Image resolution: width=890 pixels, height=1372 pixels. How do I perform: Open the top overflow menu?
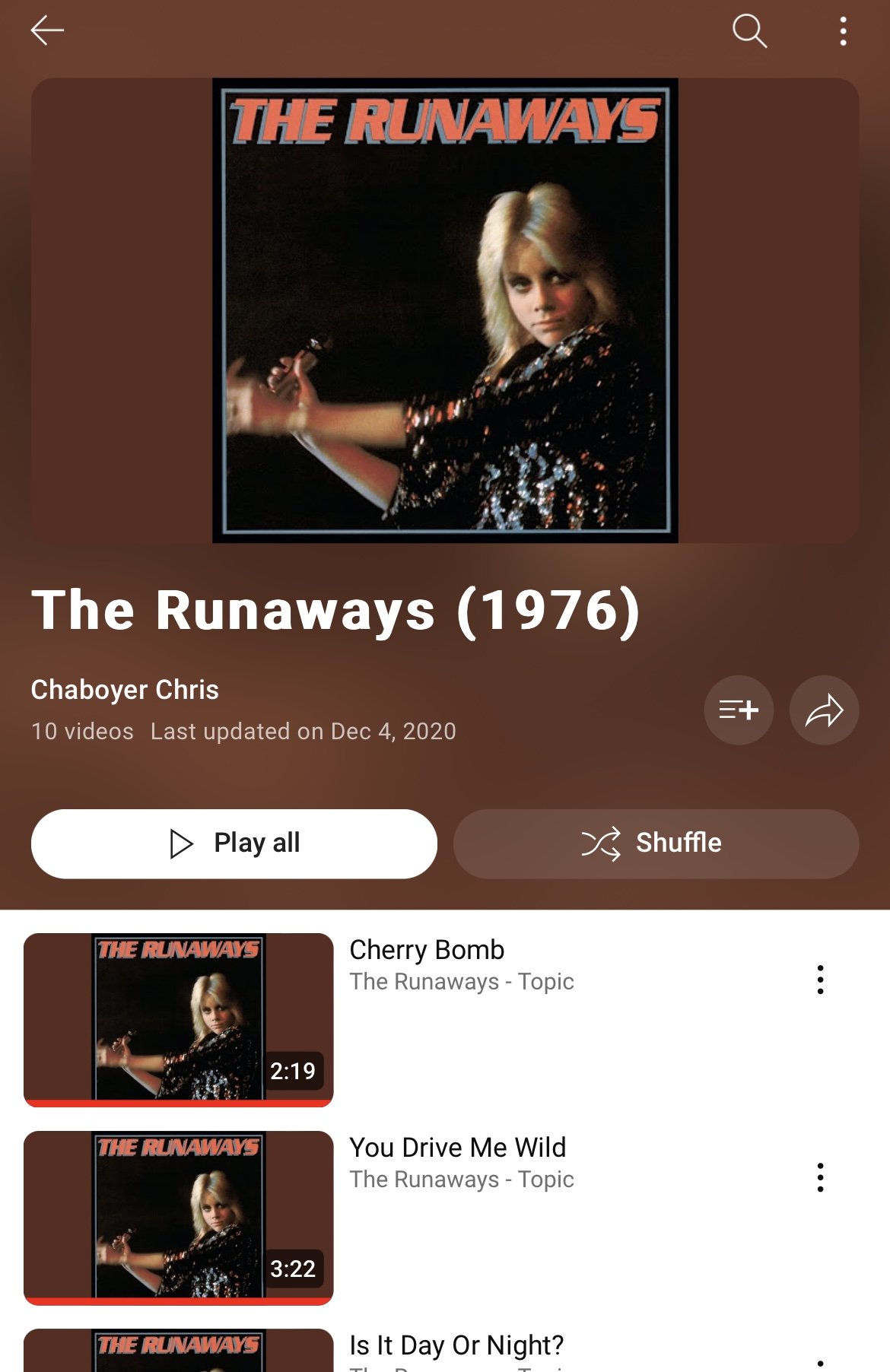pyautogui.click(x=843, y=30)
